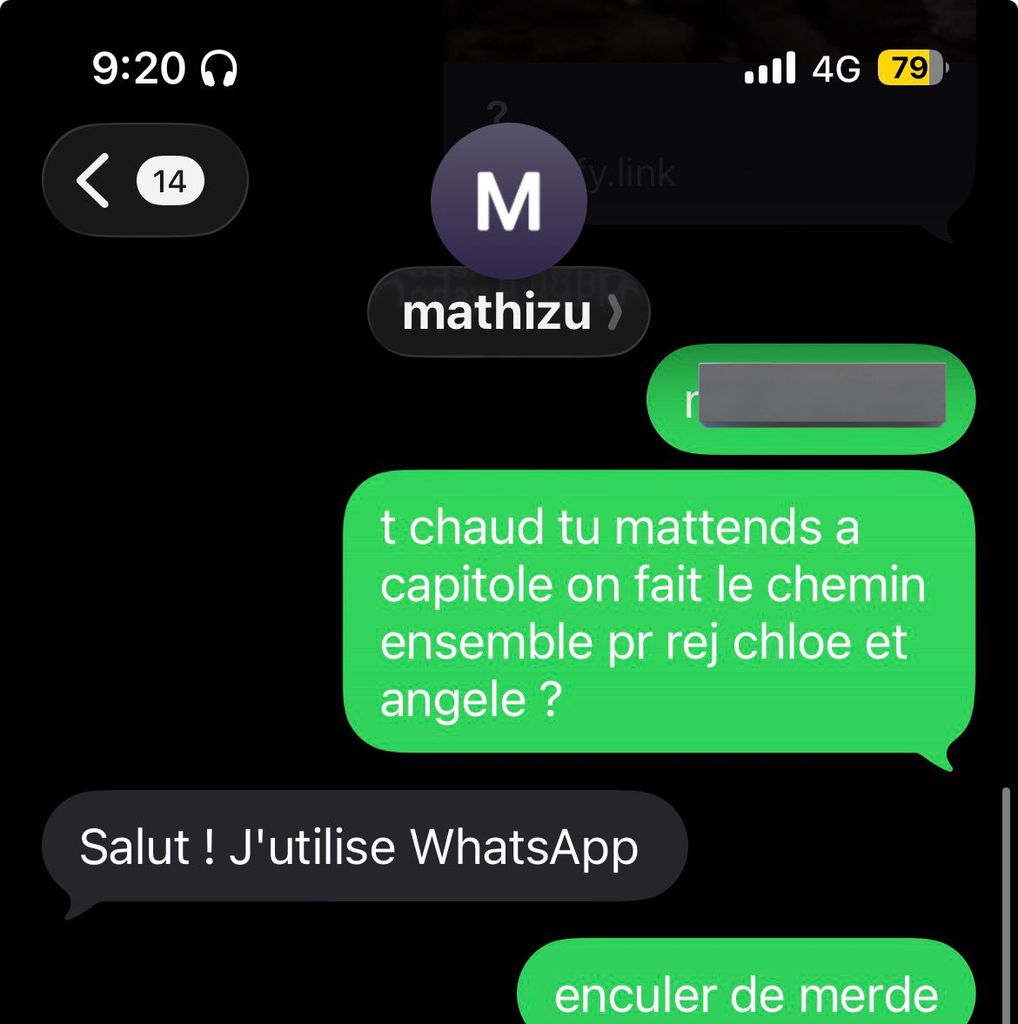The image size is (1018, 1024).
Task: Open mathizu contact details
Action: coord(509,313)
